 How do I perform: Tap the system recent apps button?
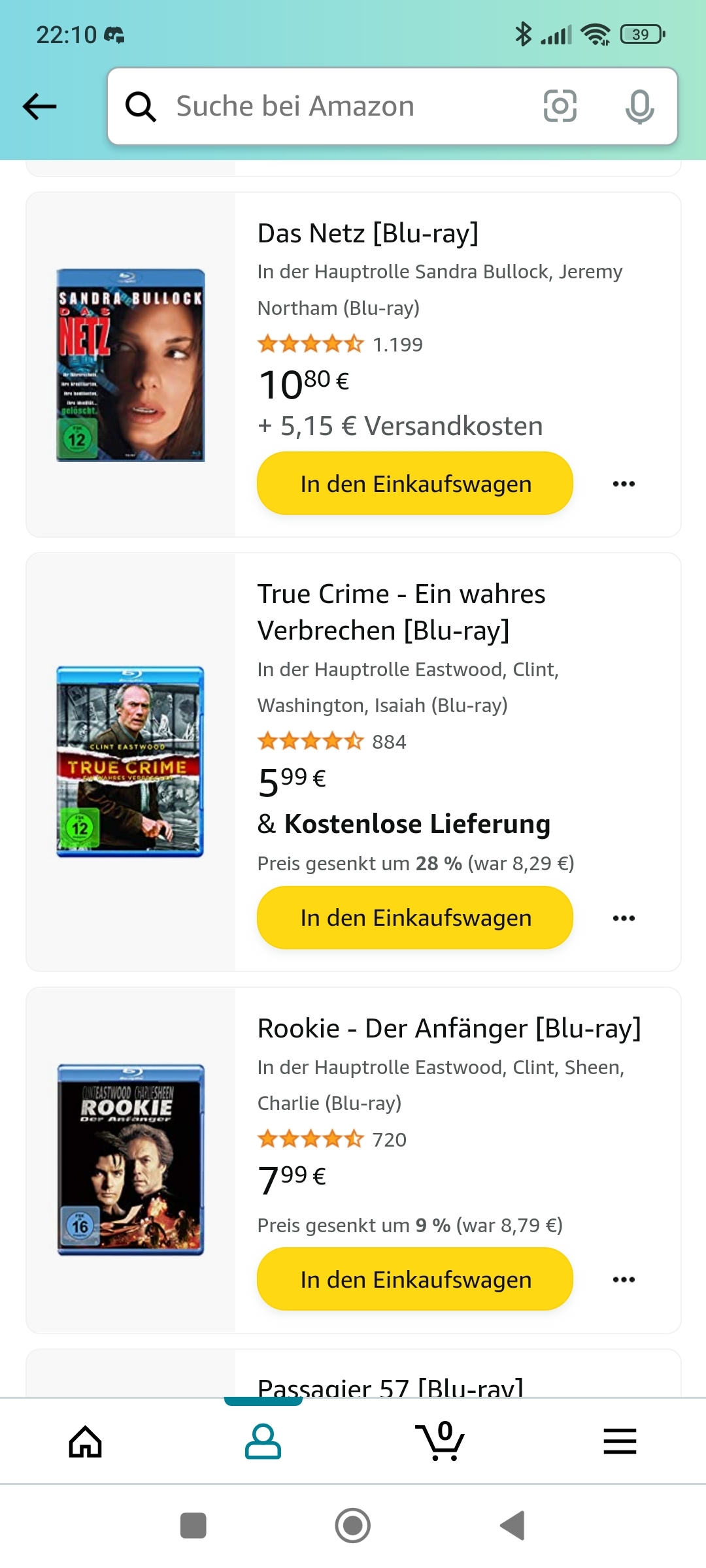(x=193, y=1526)
